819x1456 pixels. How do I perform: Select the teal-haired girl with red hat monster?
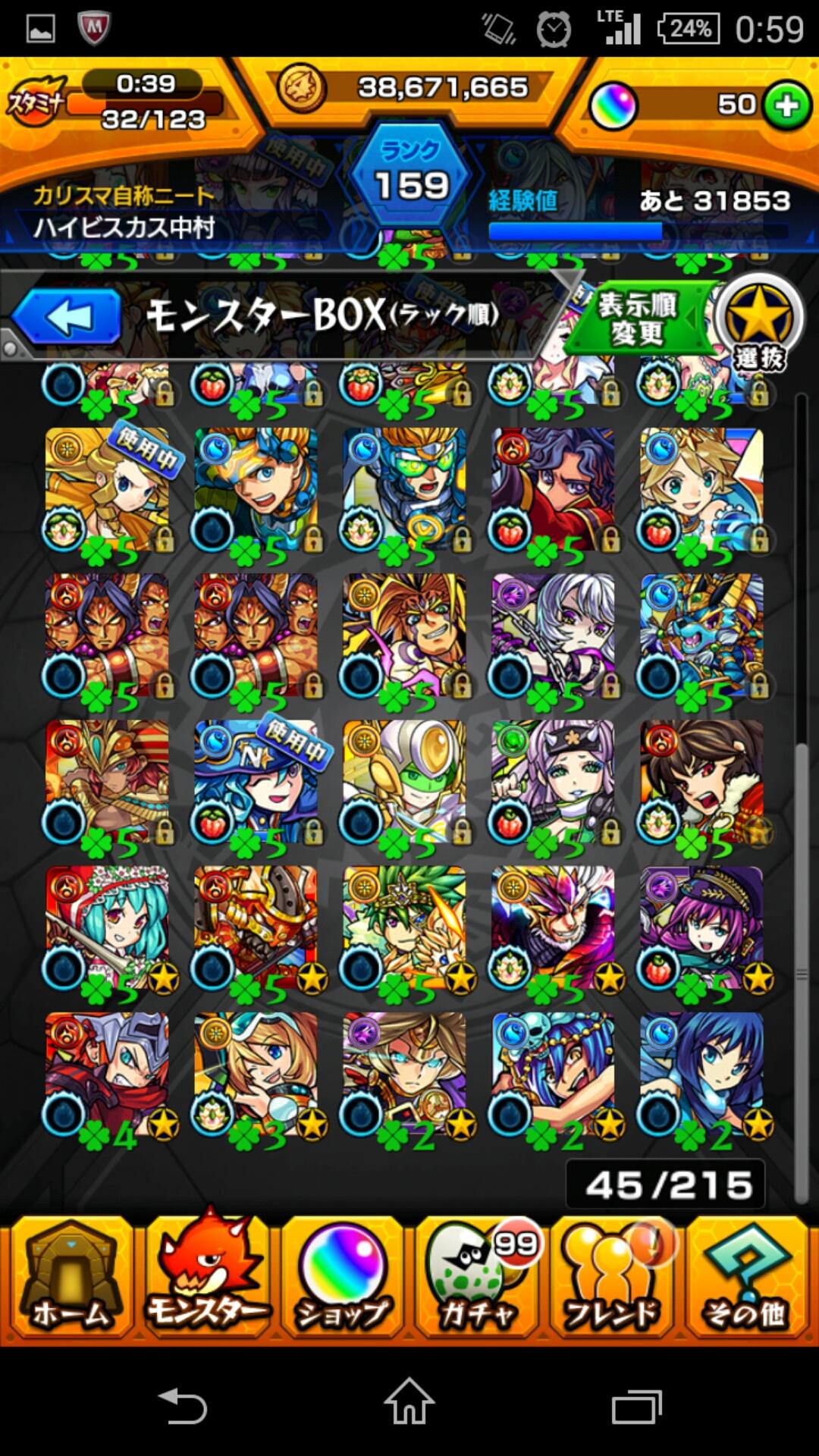pos(108,927)
